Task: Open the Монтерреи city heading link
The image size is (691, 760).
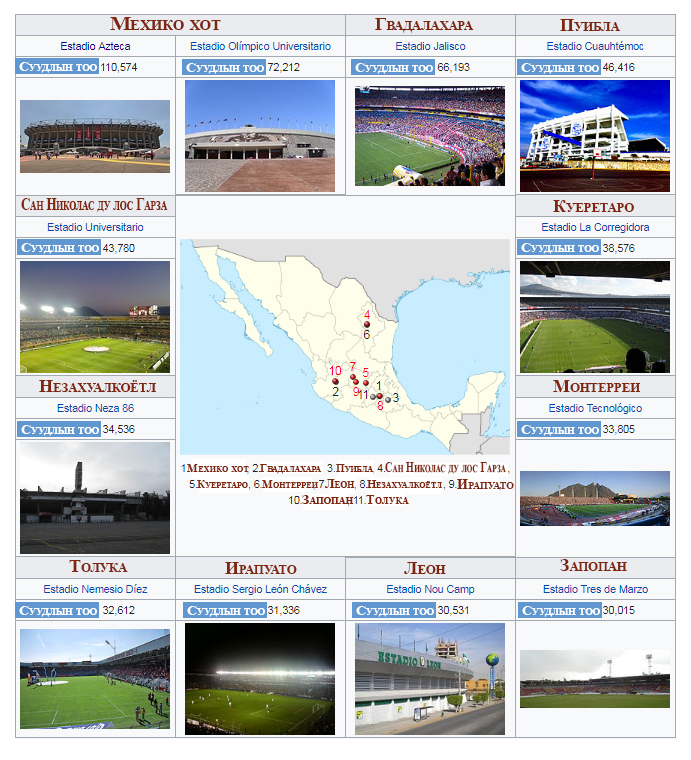Action: pyautogui.click(x=596, y=387)
